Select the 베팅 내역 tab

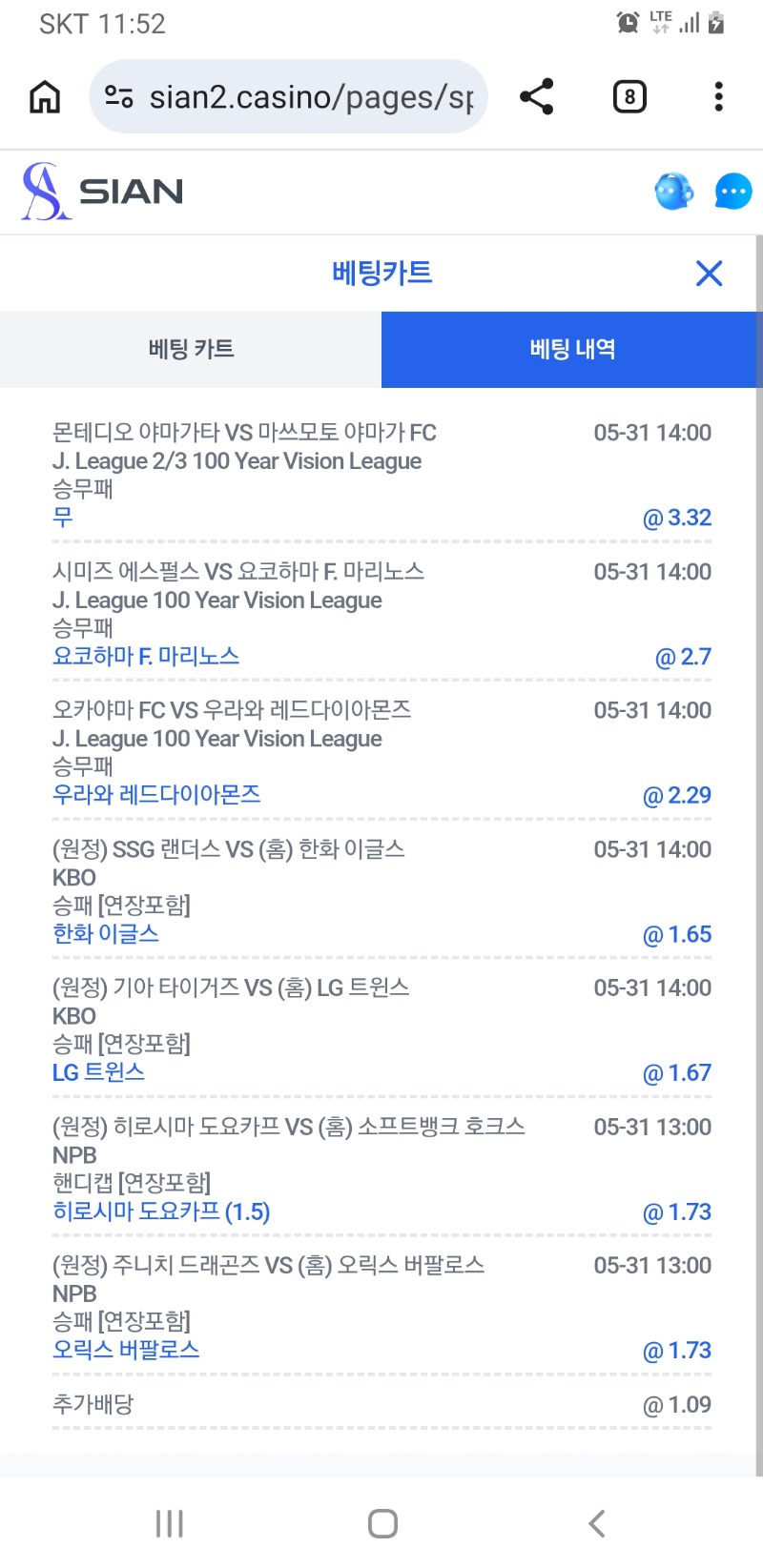coord(572,349)
